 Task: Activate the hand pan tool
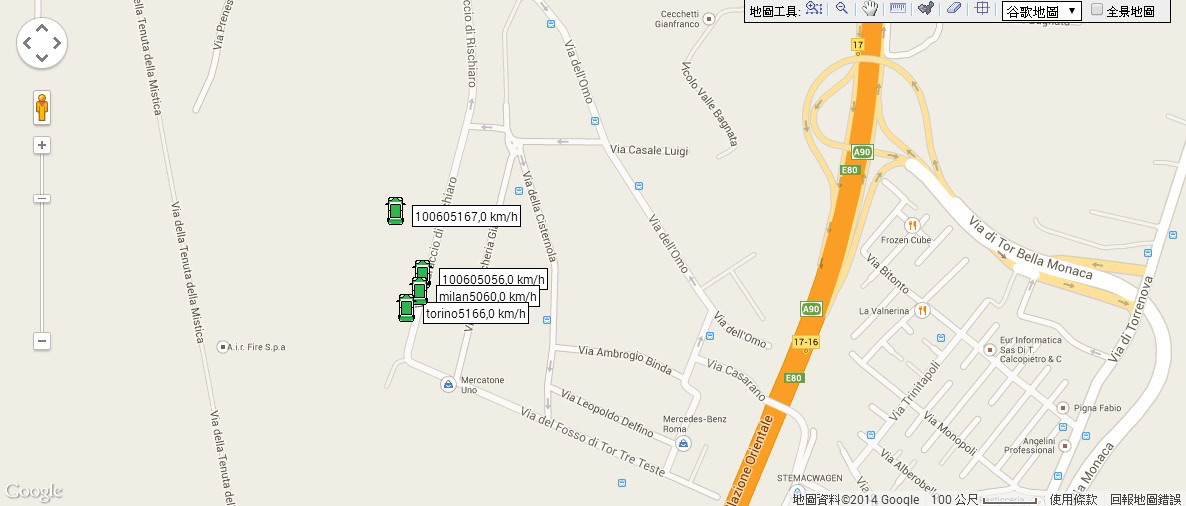870,9
